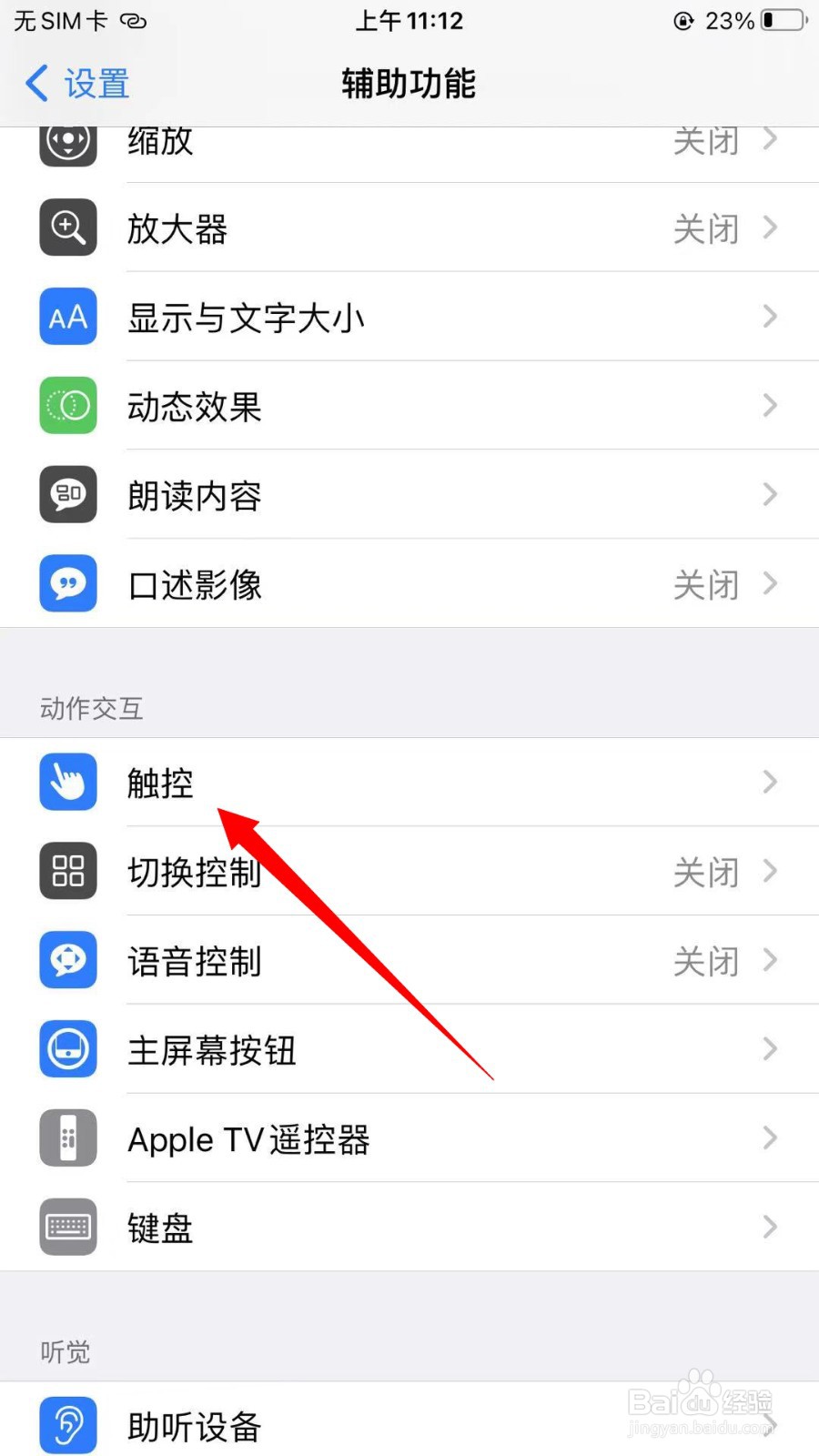Tap the Keyboard (键盘) icon
819x1456 pixels.
pyautogui.click(x=67, y=1227)
